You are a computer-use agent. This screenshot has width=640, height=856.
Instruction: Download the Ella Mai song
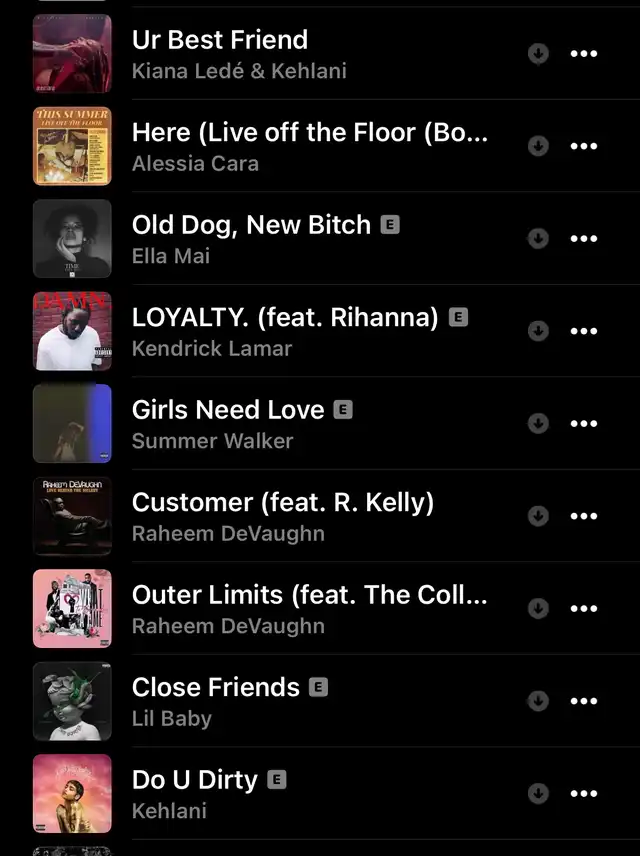(x=538, y=238)
